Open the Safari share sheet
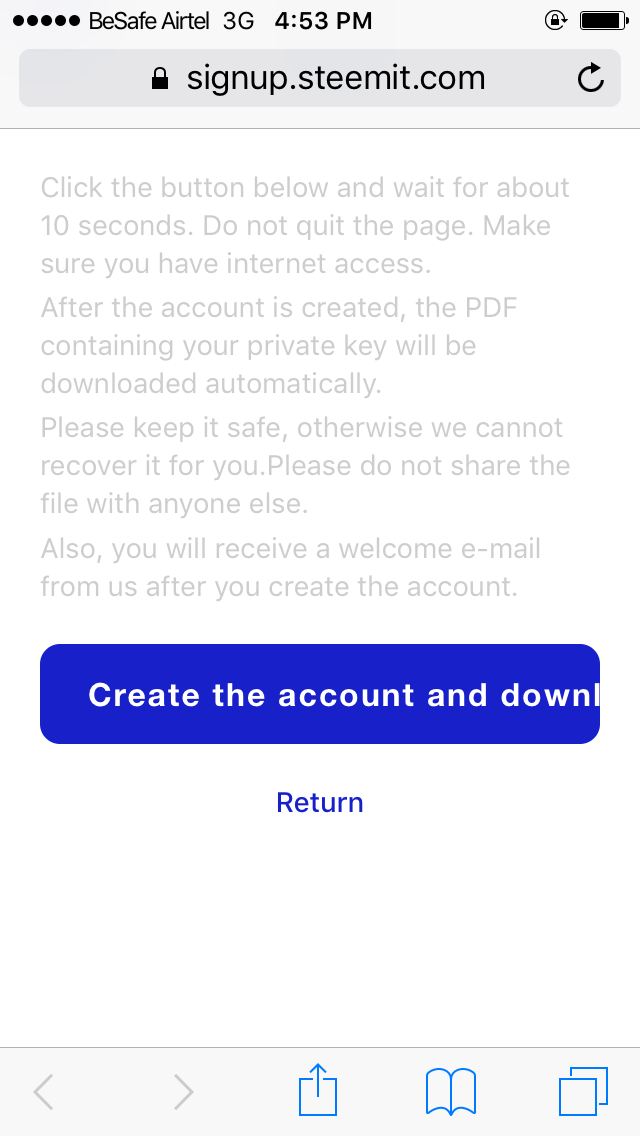Image resolution: width=640 pixels, height=1136 pixels. pyautogui.click(x=318, y=1090)
